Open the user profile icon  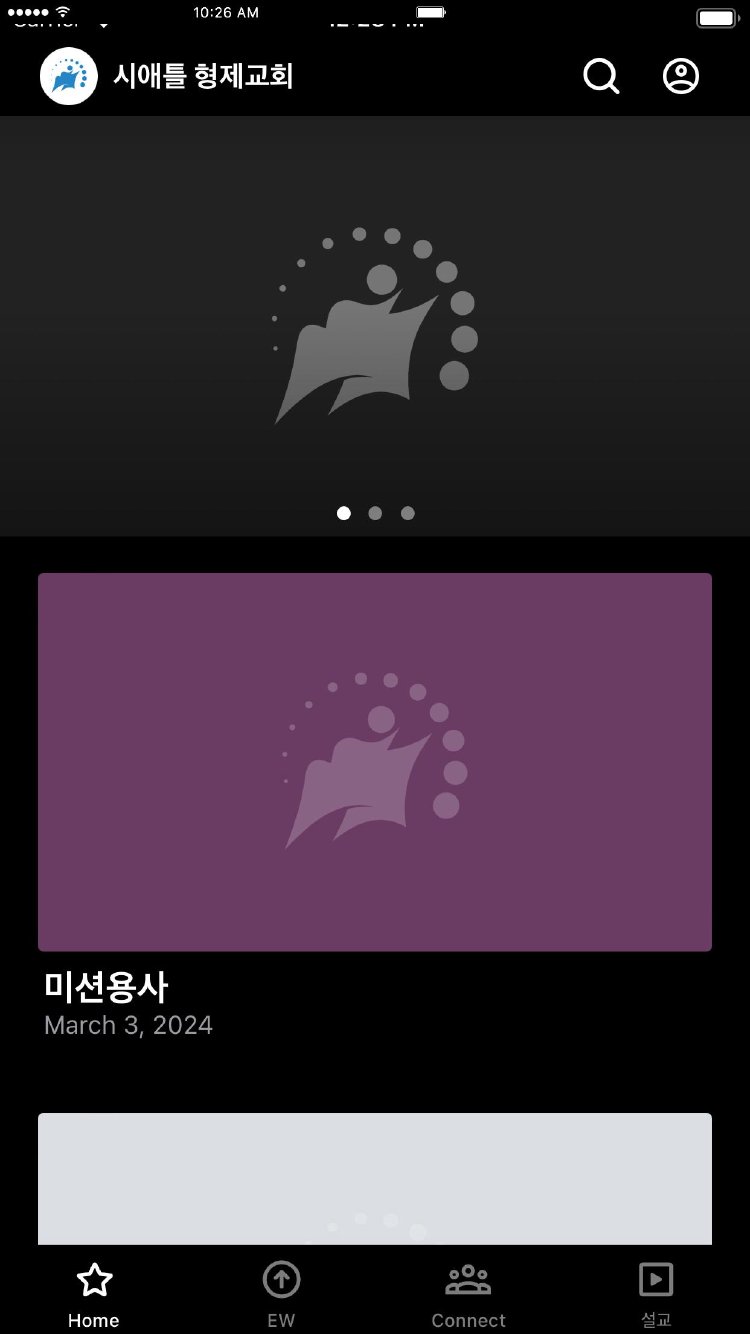(x=681, y=76)
